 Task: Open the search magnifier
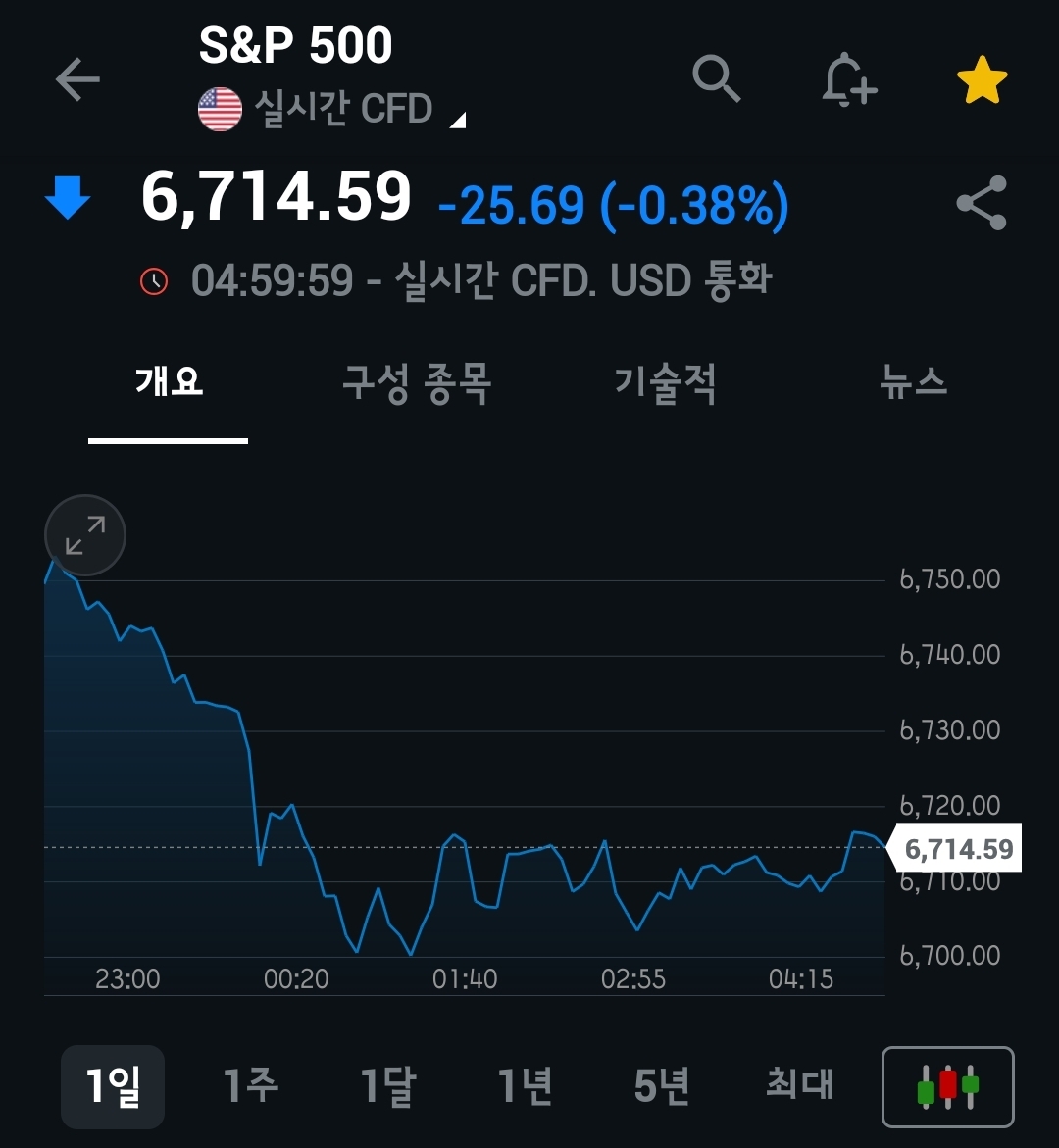click(717, 78)
